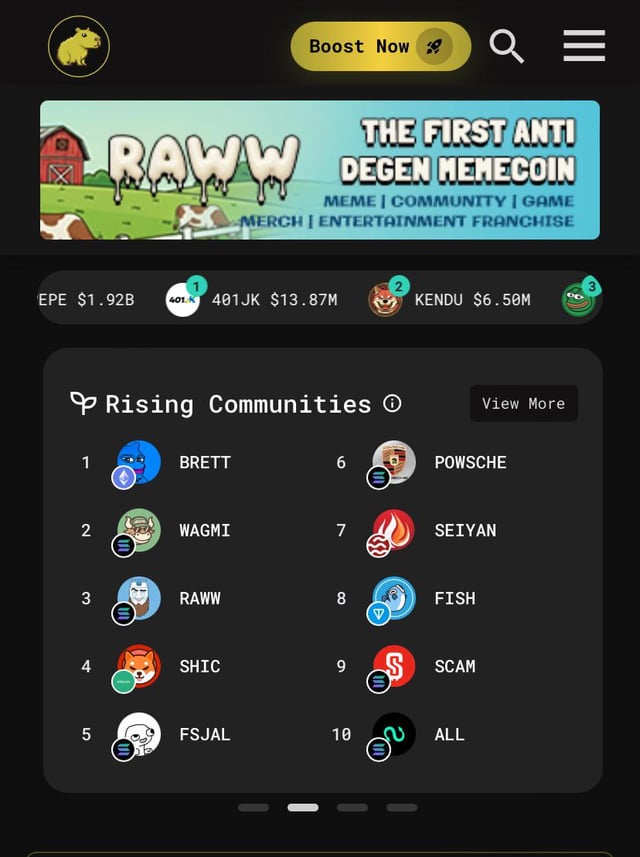The width and height of the screenshot is (640, 857).
Task: Jump to the first carousel page dot
Action: pyautogui.click(x=253, y=807)
